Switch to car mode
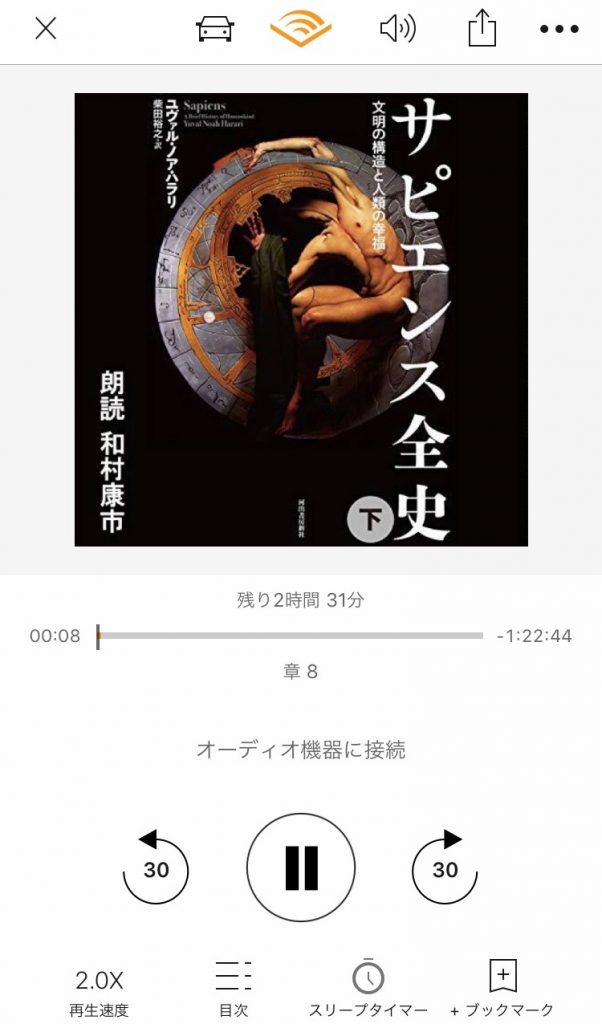This screenshot has width=602, height=1024. [x=216, y=28]
